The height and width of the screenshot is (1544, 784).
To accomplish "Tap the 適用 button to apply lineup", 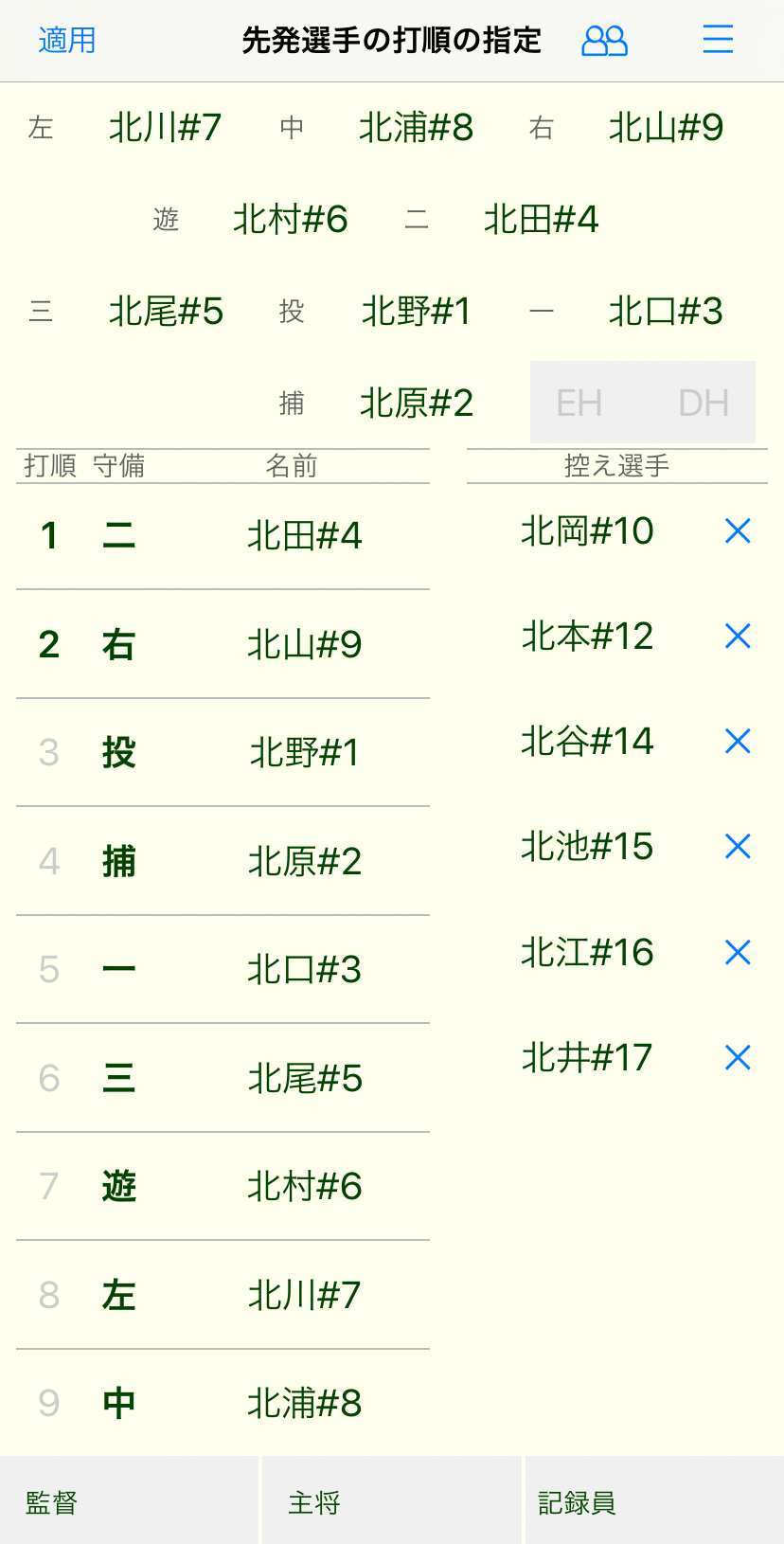I will tap(66, 41).
